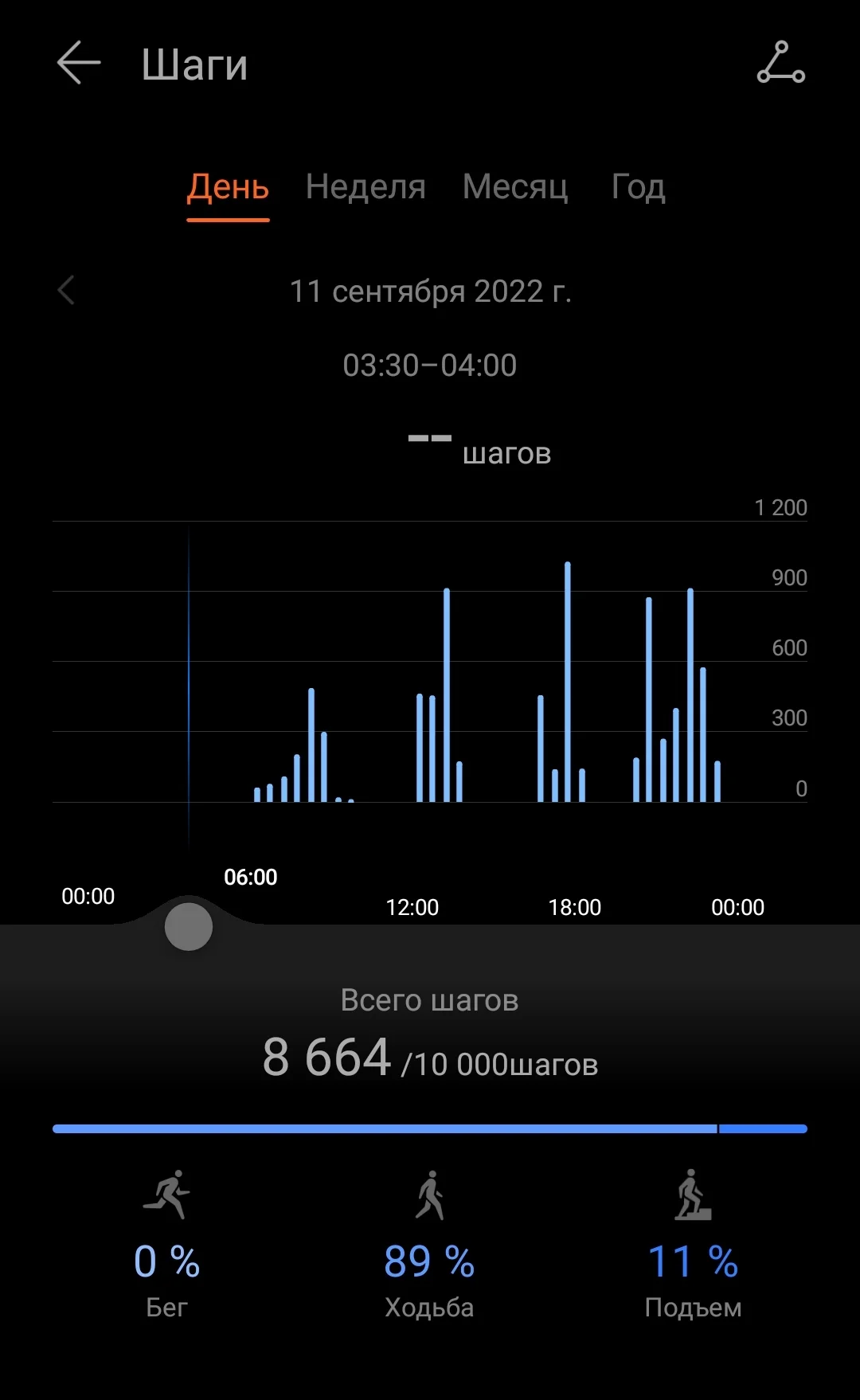Go to the previous day

point(67,291)
